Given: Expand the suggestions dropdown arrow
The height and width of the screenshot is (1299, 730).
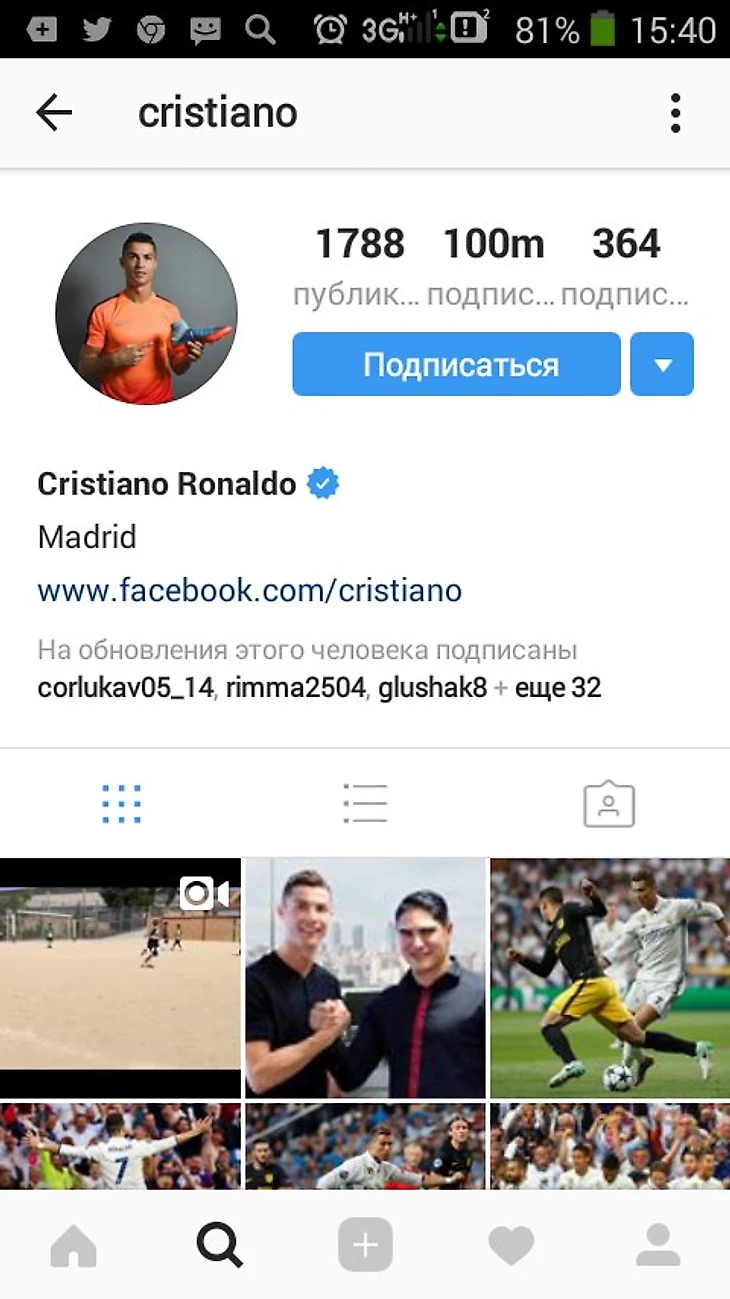Looking at the screenshot, I should [662, 364].
